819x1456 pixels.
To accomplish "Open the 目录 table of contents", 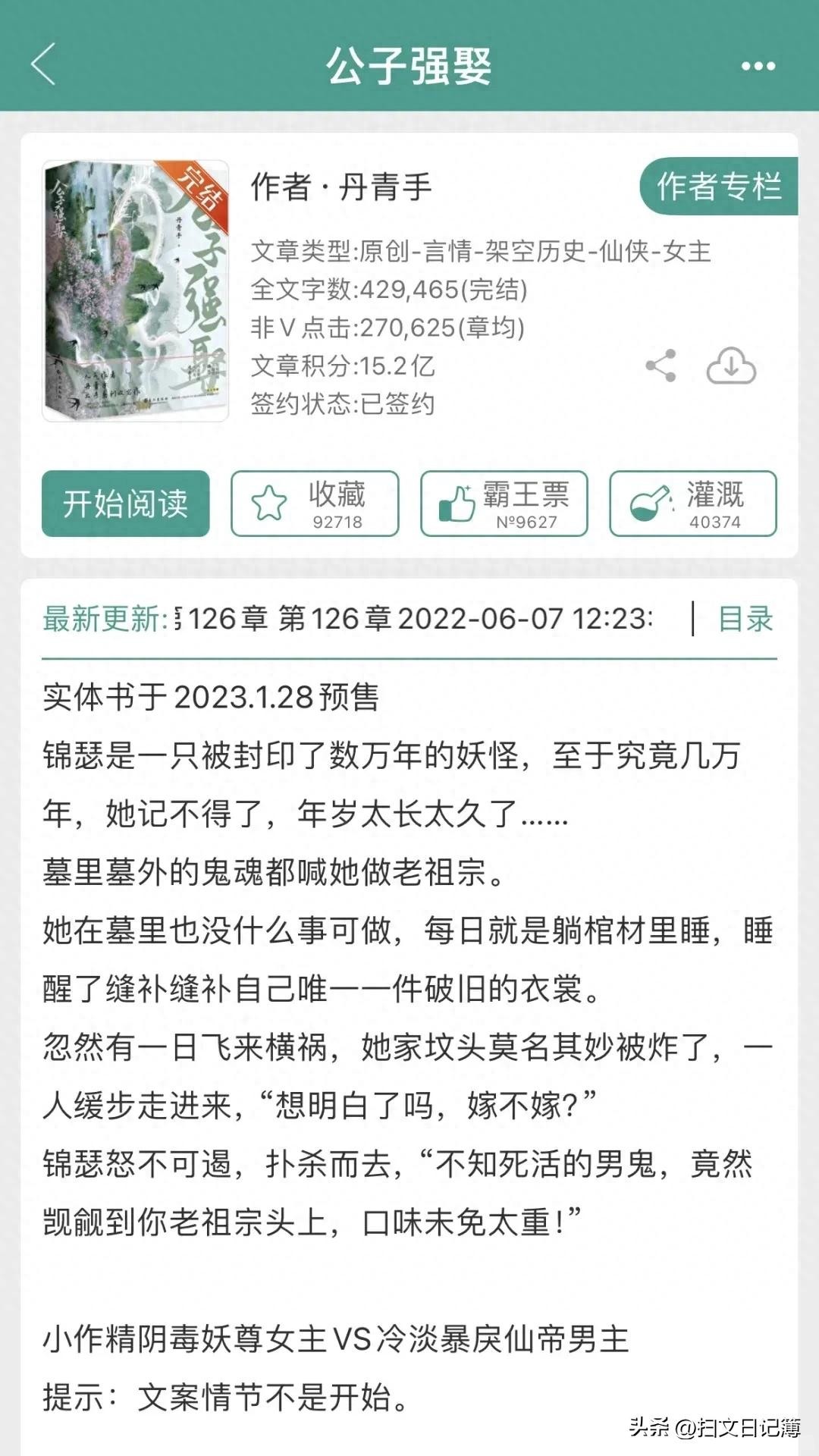I will tap(745, 619).
